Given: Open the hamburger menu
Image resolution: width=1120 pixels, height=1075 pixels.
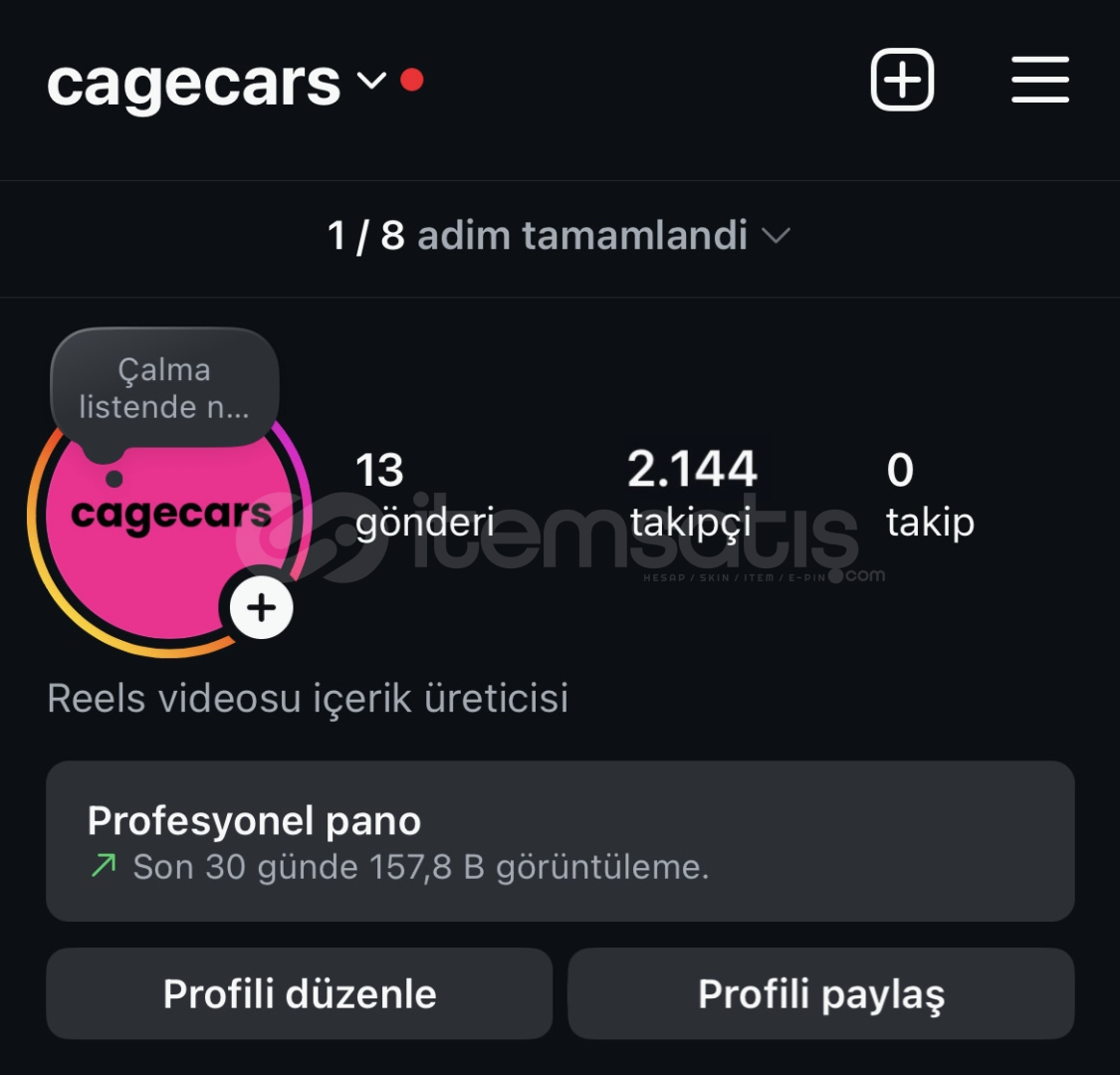Looking at the screenshot, I should click(1039, 80).
